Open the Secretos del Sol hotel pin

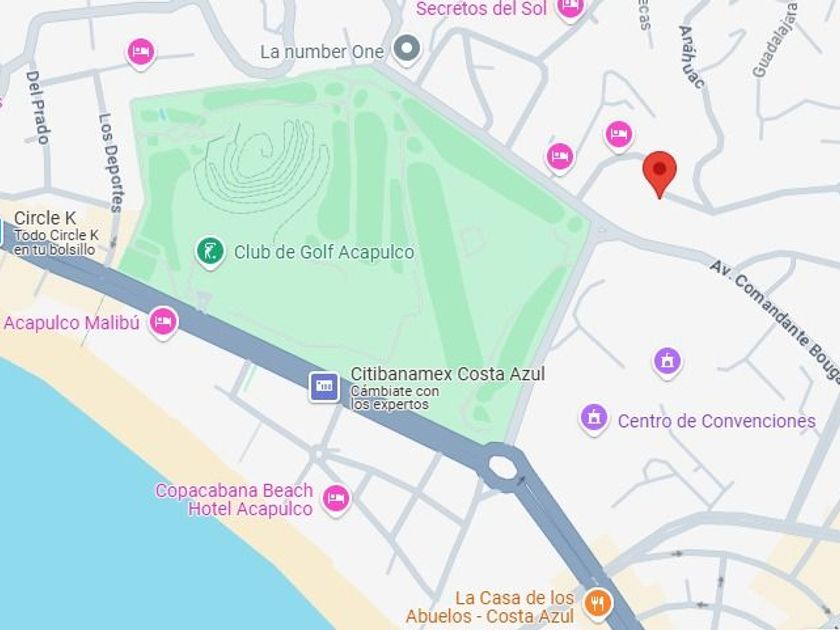tap(570, 8)
